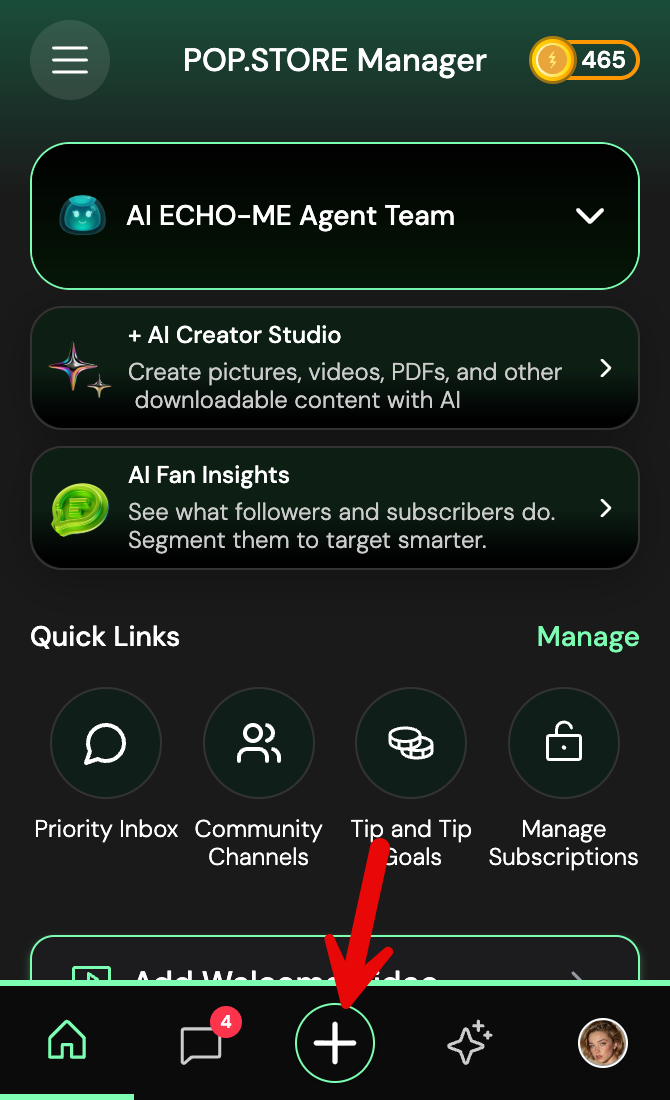Open the hamburger menu
This screenshot has width=670, height=1100.
point(70,60)
